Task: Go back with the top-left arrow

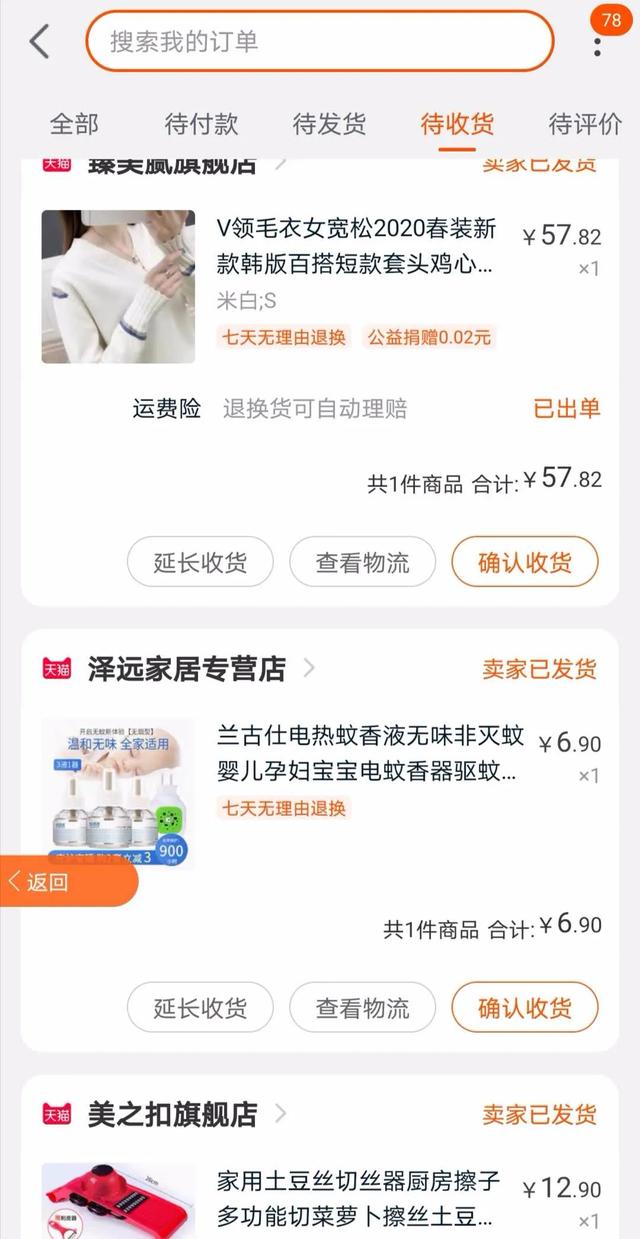Action: pos(39,42)
